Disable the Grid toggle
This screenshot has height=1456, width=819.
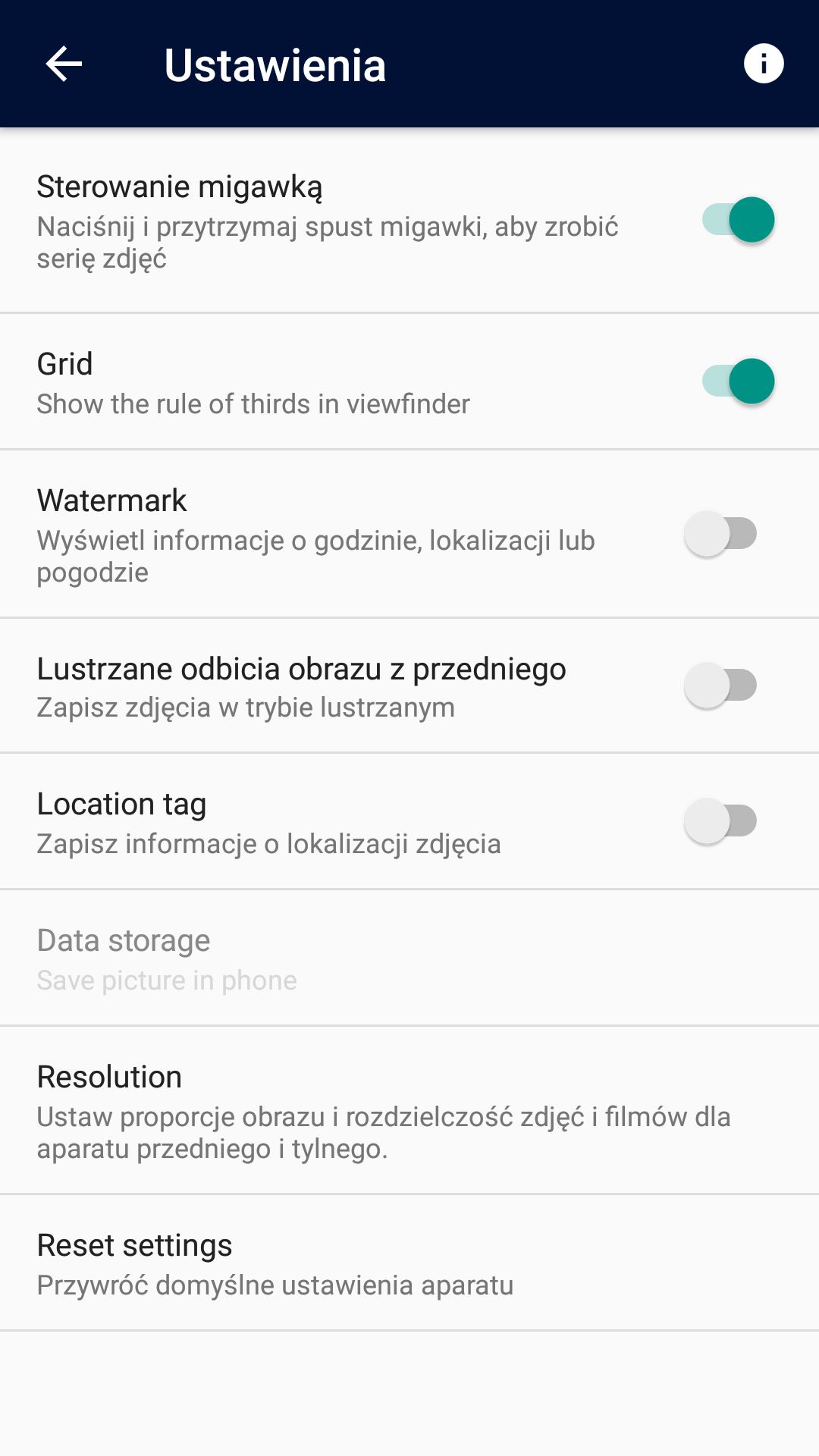coord(738,381)
